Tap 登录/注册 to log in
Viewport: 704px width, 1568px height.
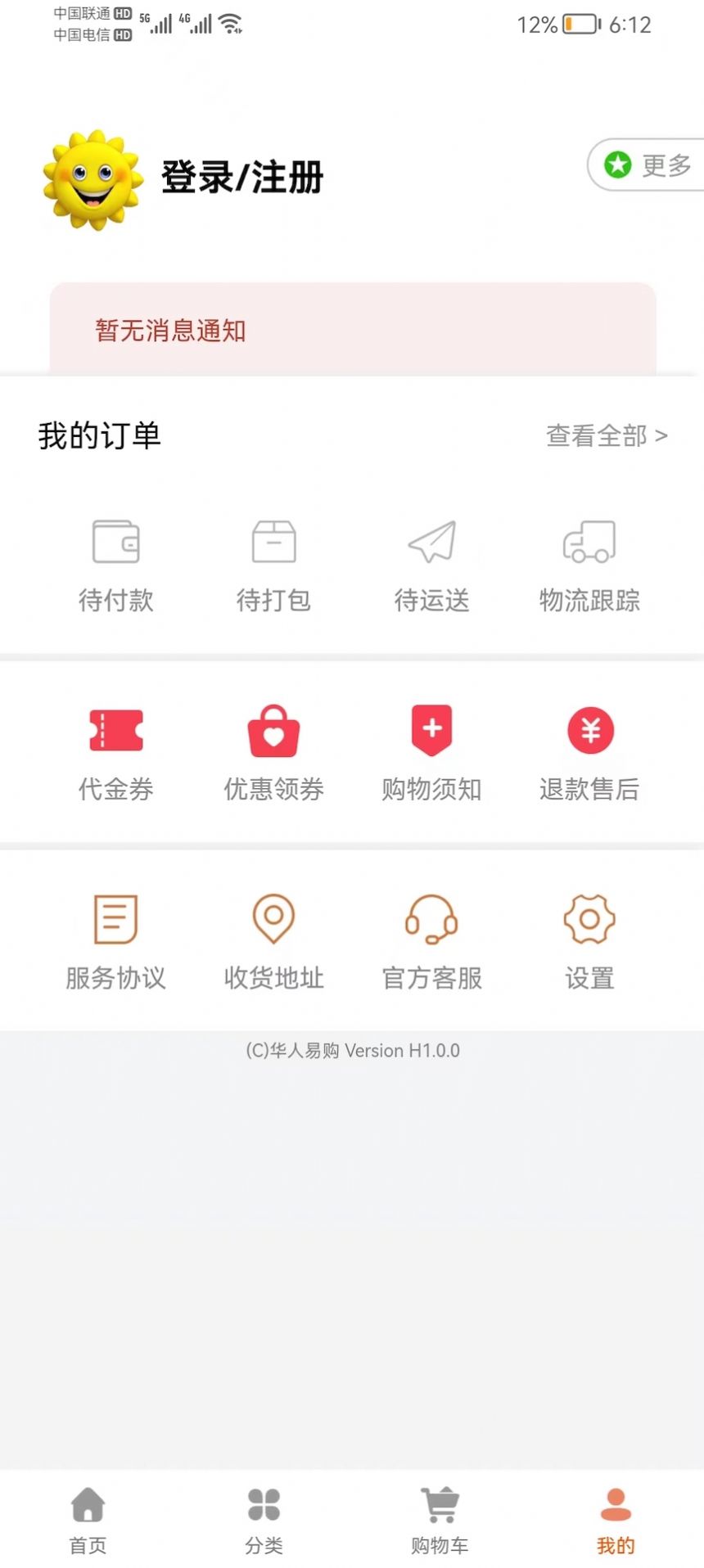point(241,178)
